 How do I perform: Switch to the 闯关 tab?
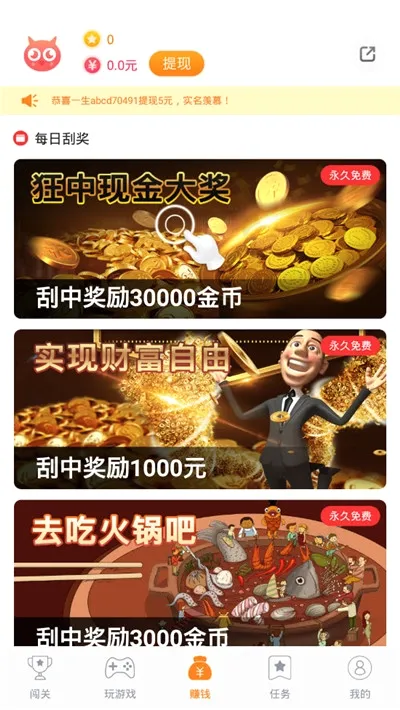(x=40, y=677)
